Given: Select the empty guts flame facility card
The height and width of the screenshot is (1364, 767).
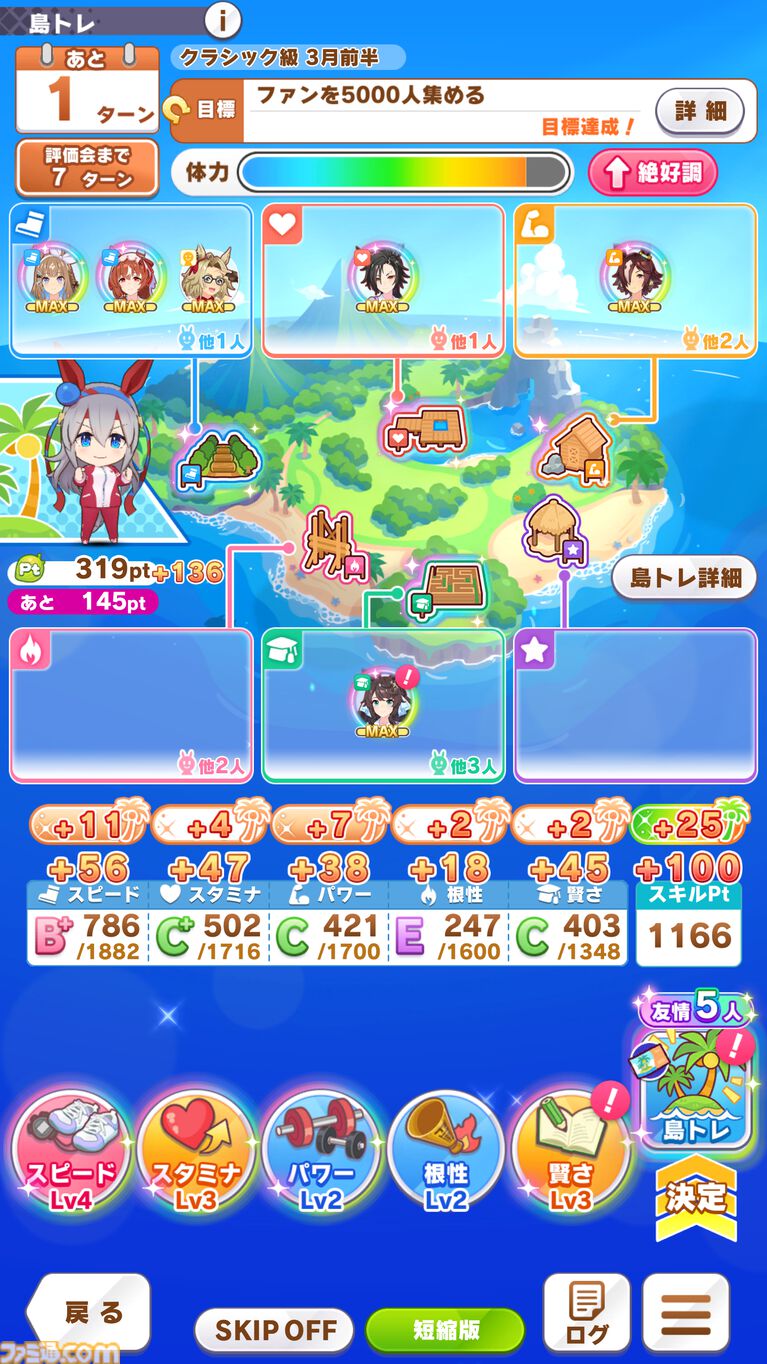Looking at the screenshot, I should coord(131,705).
